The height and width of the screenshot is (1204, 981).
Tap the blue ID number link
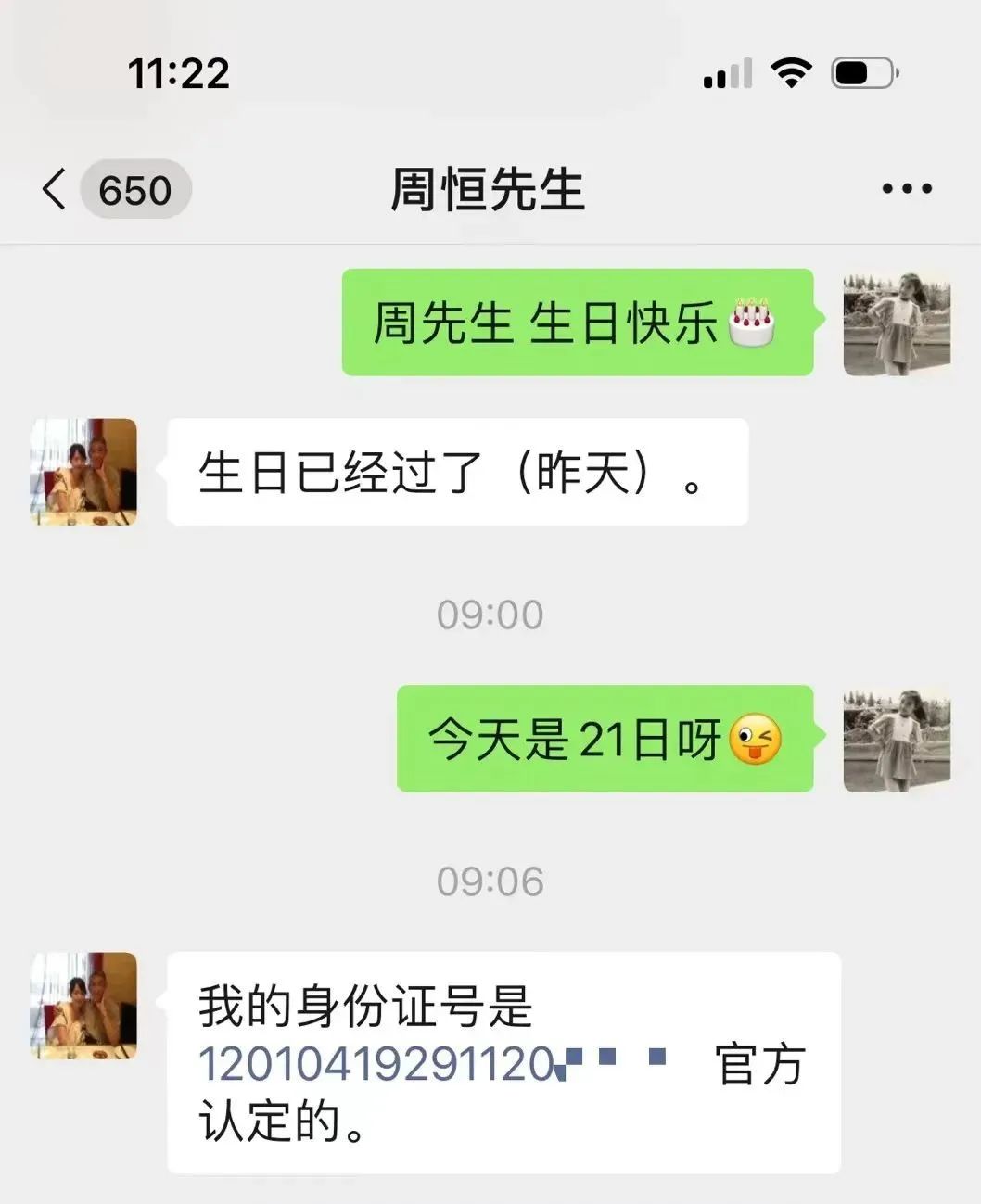coord(376,1064)
